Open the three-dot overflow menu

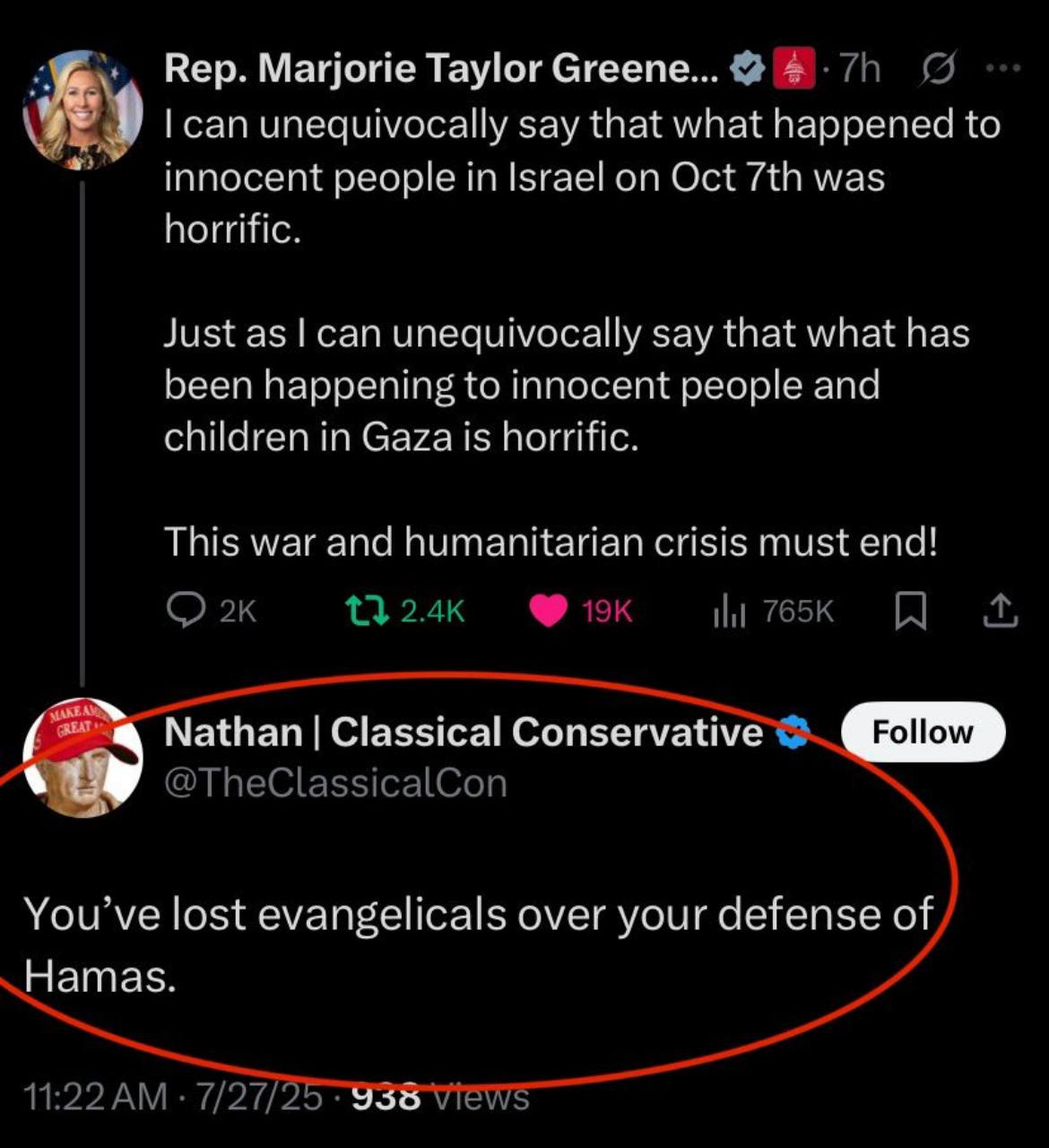[x=1002, y=67]
